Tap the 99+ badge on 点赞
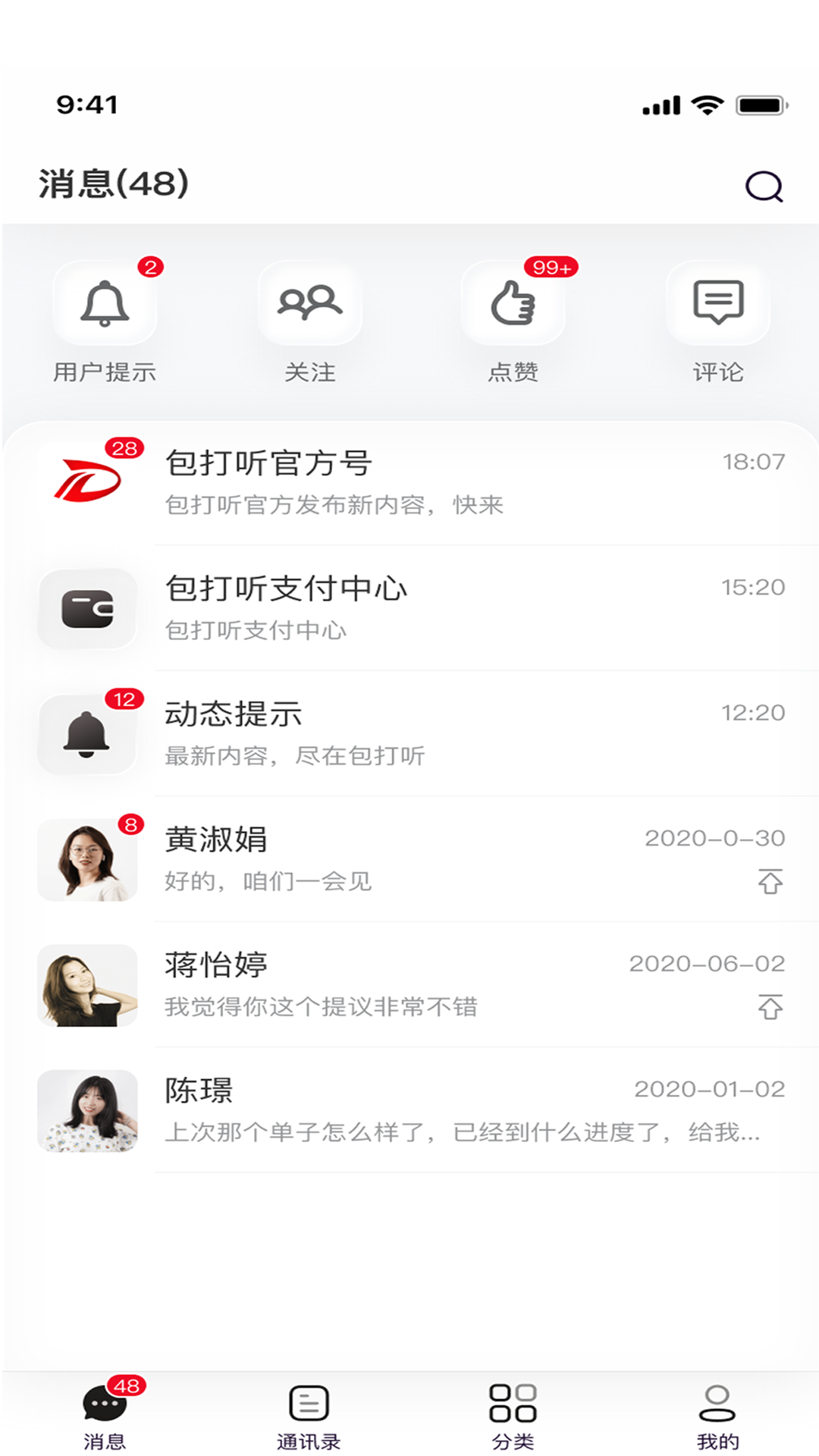The width and height of the screenshot is (819, 1456). click(551, 267)
